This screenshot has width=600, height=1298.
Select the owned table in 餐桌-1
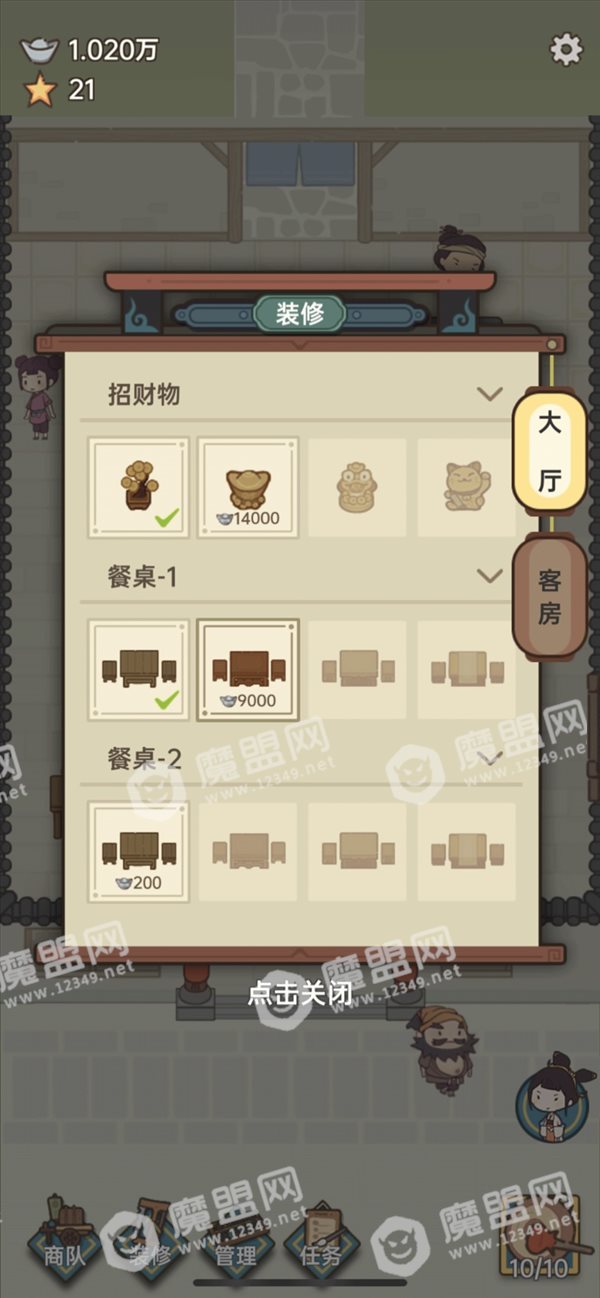pos(138,669)
